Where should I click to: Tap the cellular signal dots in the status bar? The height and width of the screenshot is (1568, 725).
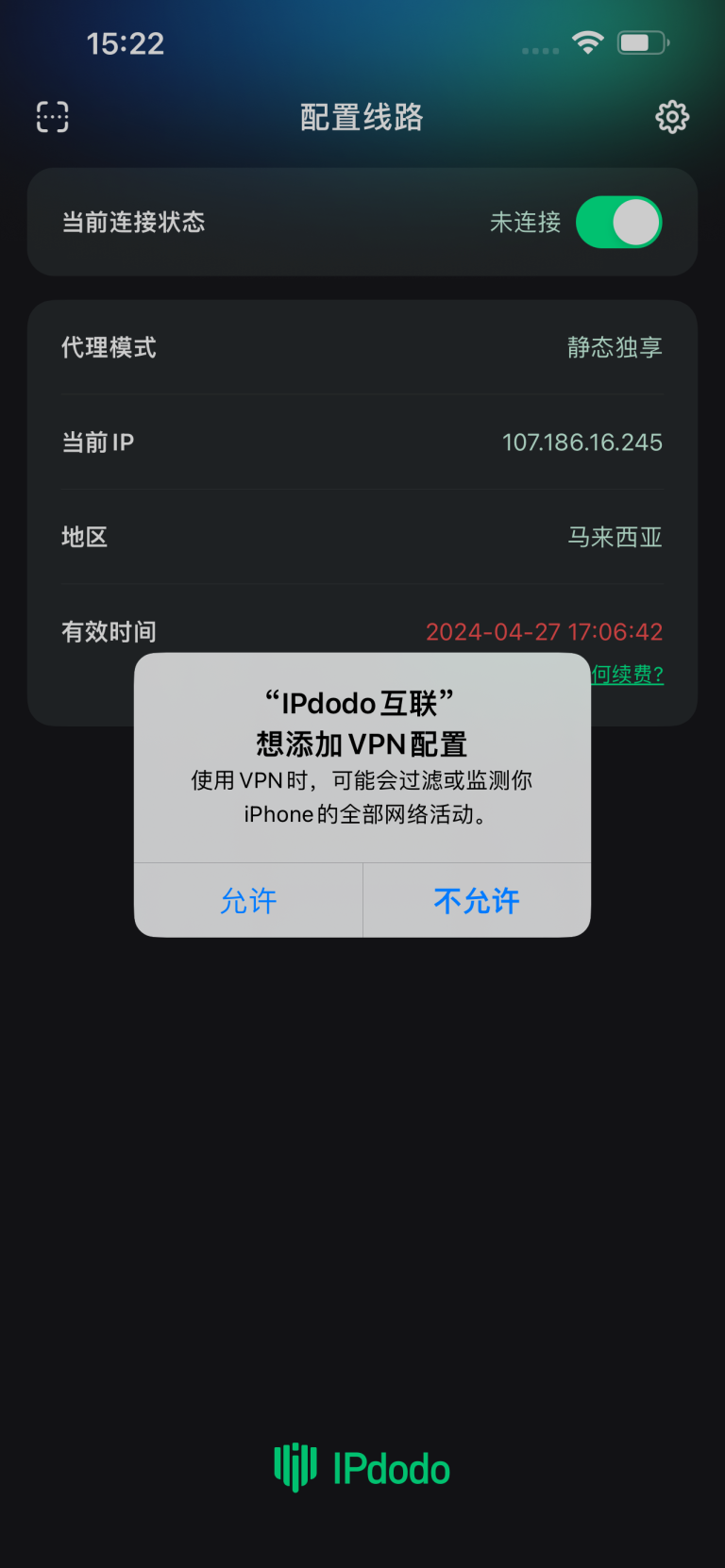pyautogui.click(x=540, y=51)
